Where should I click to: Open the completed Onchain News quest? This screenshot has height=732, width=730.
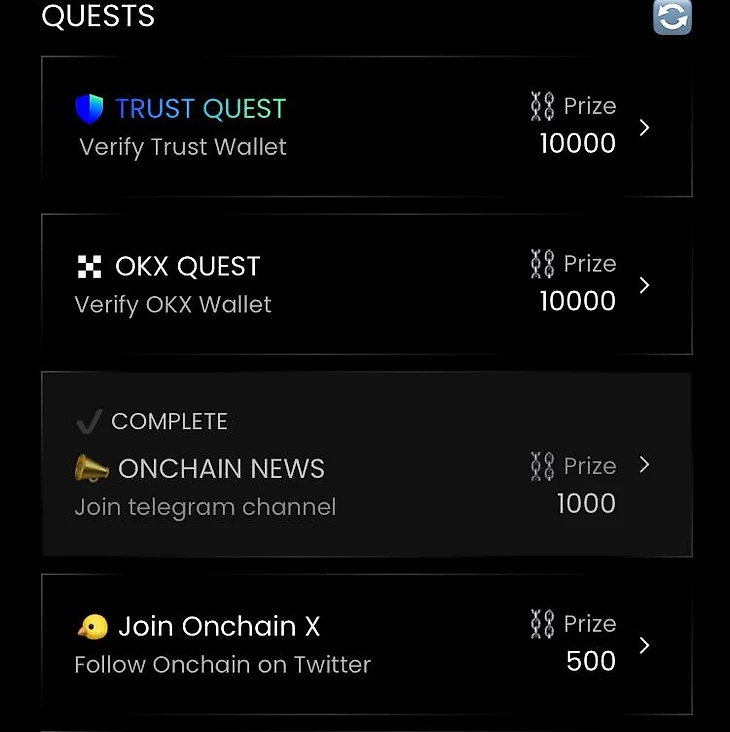coord(366,465)
